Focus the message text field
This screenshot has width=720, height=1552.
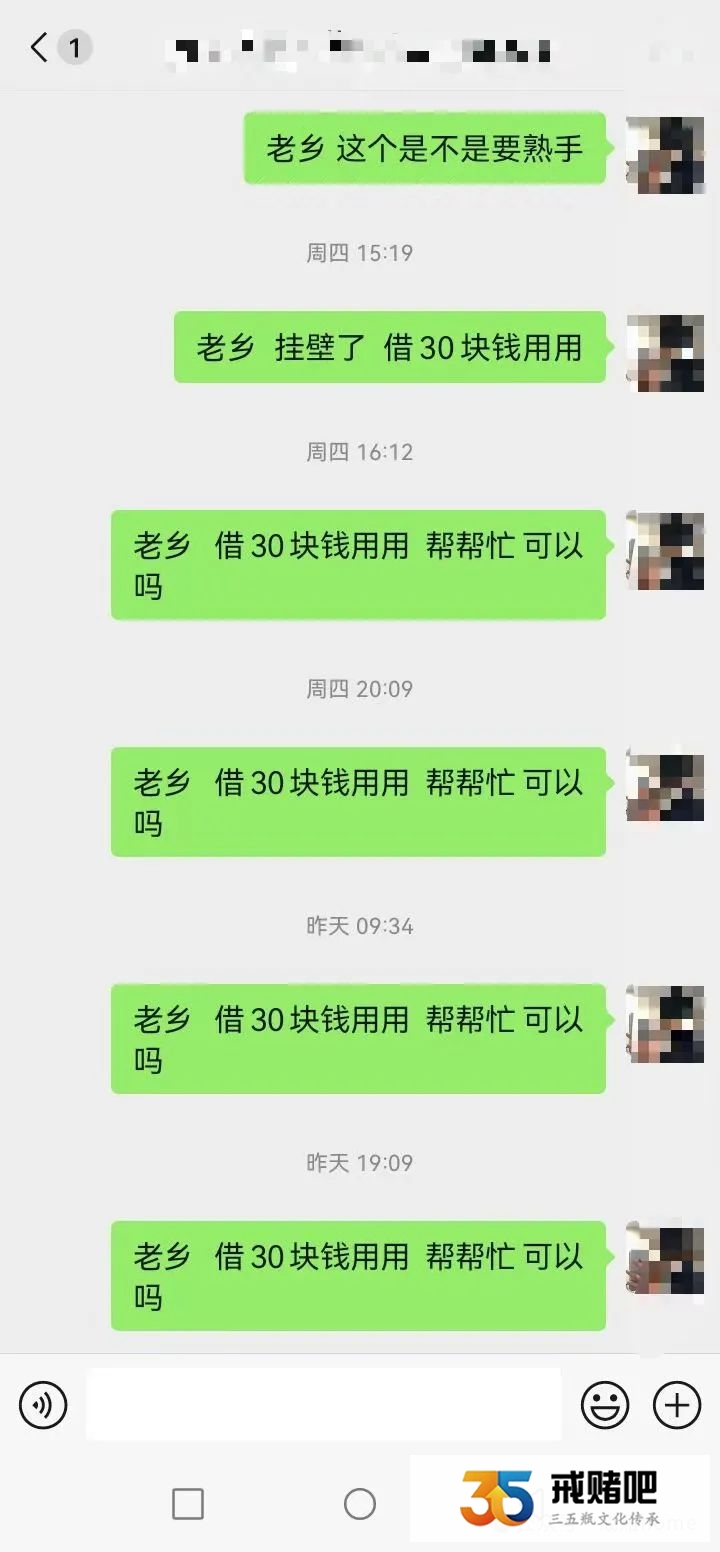323,1405
